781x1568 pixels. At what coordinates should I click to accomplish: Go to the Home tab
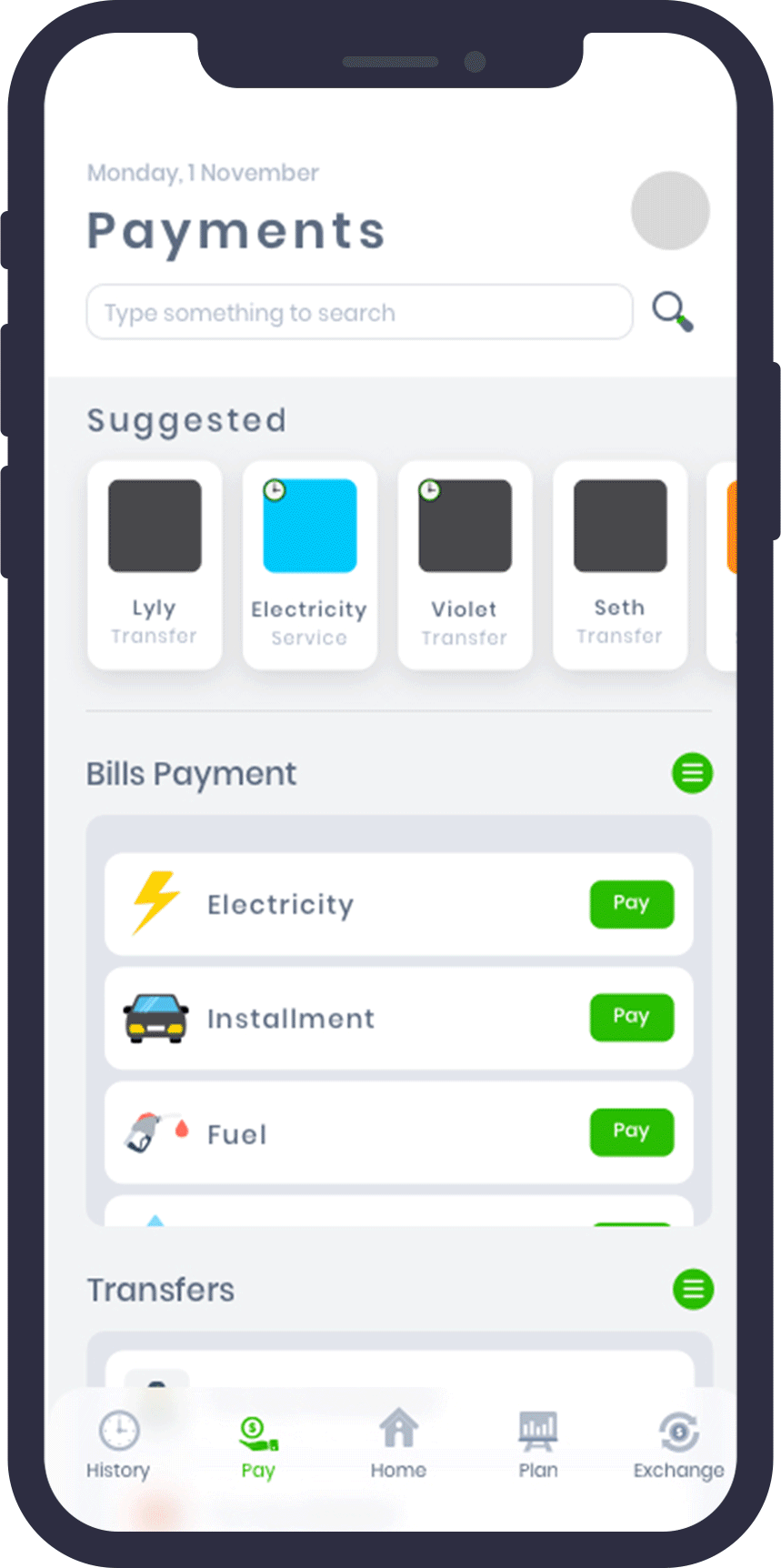(398, 1445)
